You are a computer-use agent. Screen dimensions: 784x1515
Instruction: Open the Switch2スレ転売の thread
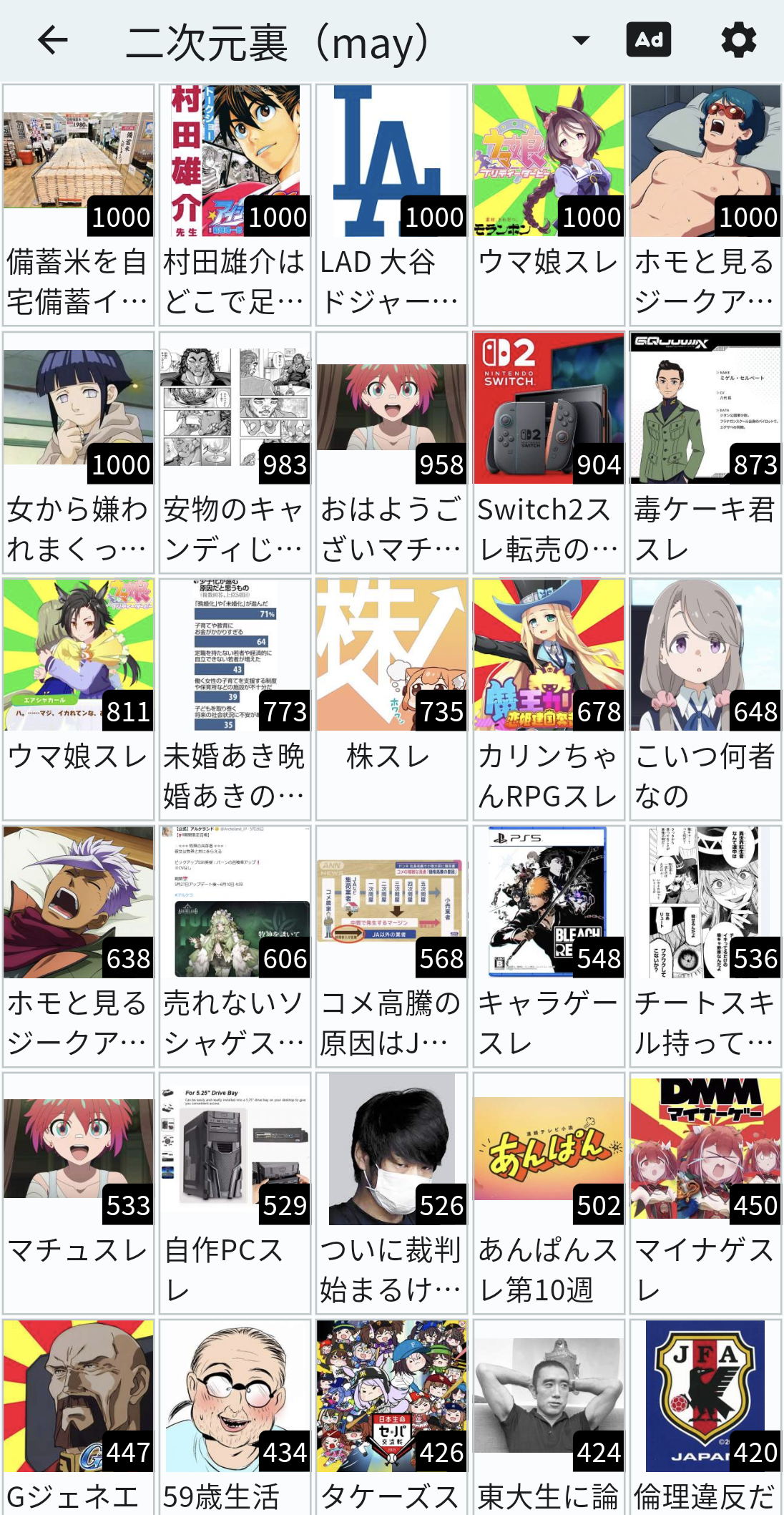tap(548, 451)
